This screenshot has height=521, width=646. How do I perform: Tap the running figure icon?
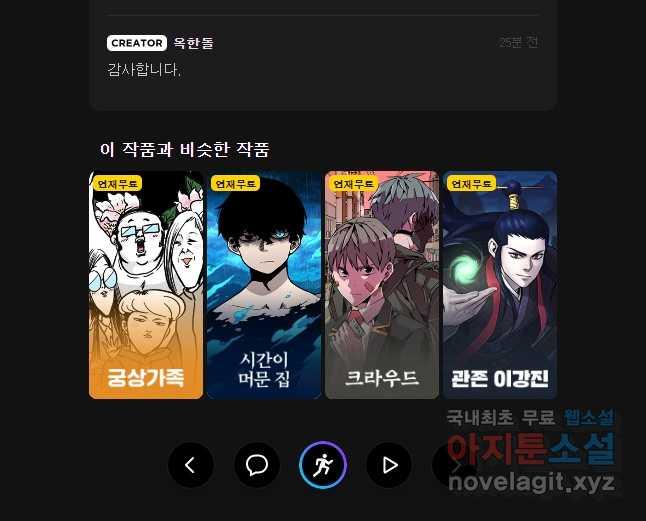pyautogui.click(x=323, y=465)
